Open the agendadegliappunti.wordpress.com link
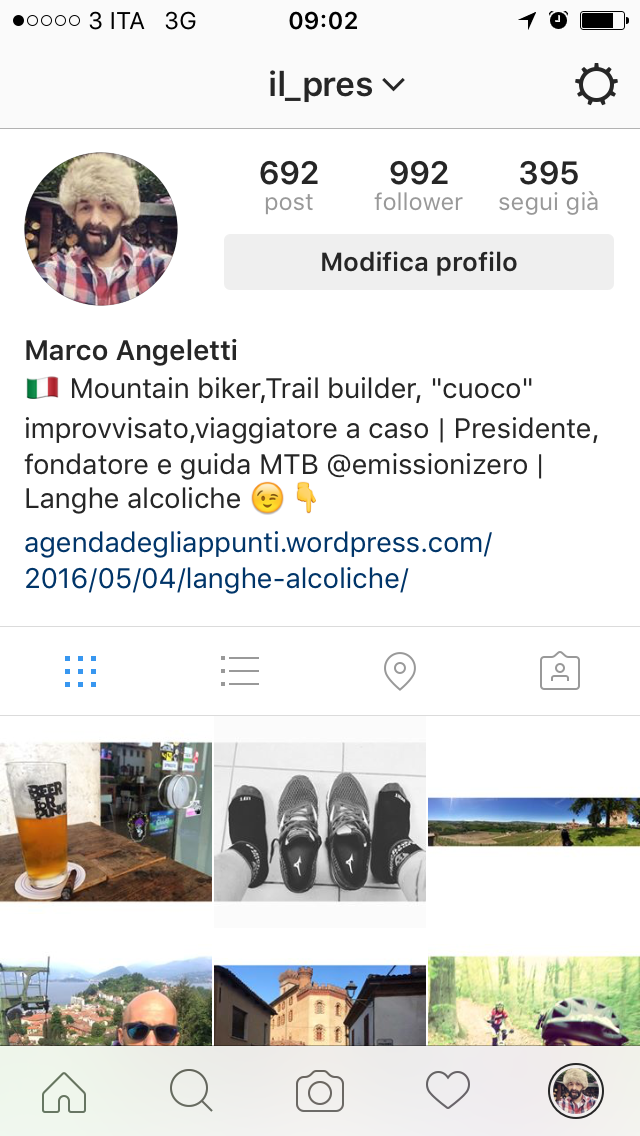Screen dimensions: 640x1136 258,561
